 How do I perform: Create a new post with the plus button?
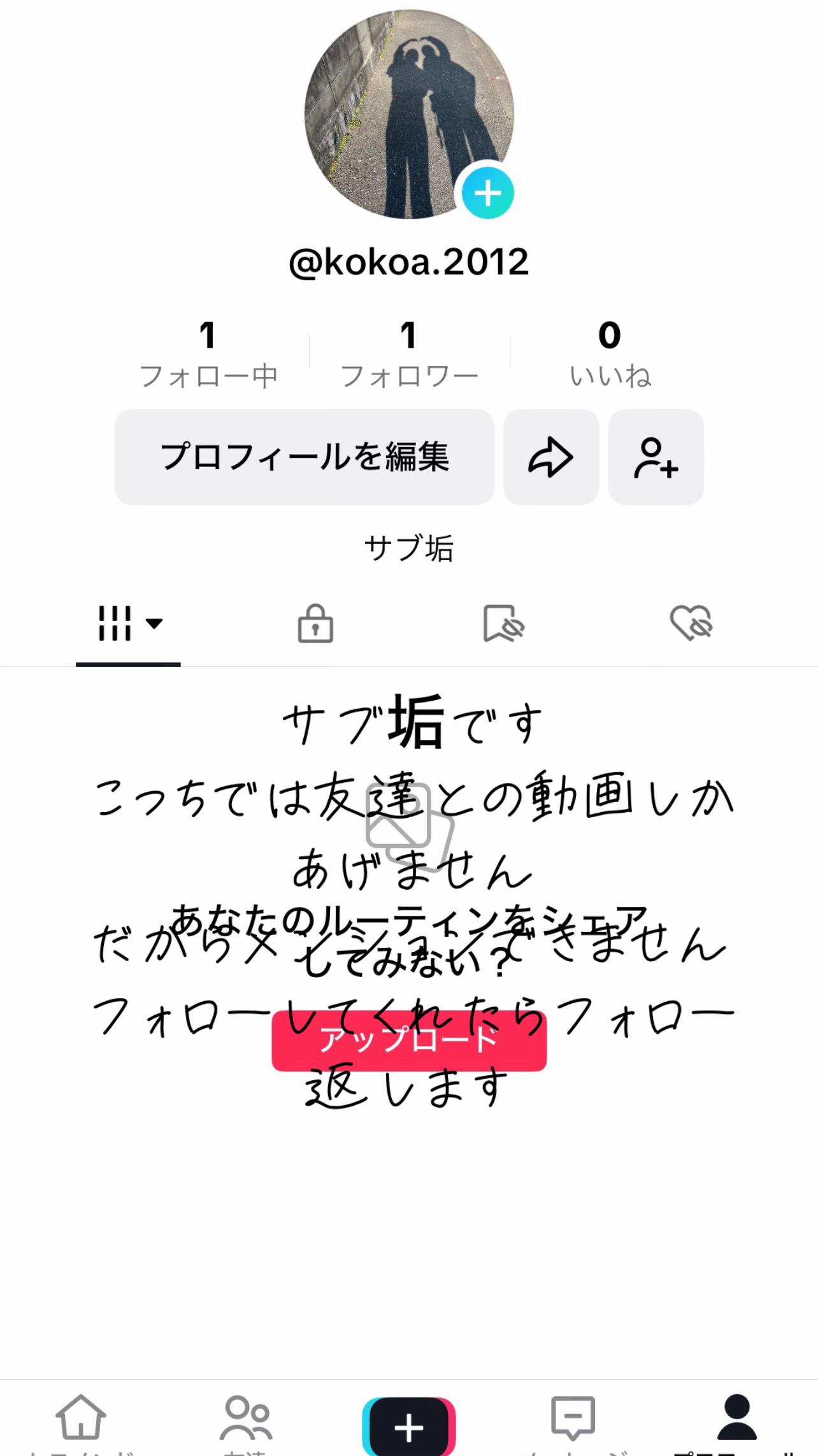pos(409,1427)
